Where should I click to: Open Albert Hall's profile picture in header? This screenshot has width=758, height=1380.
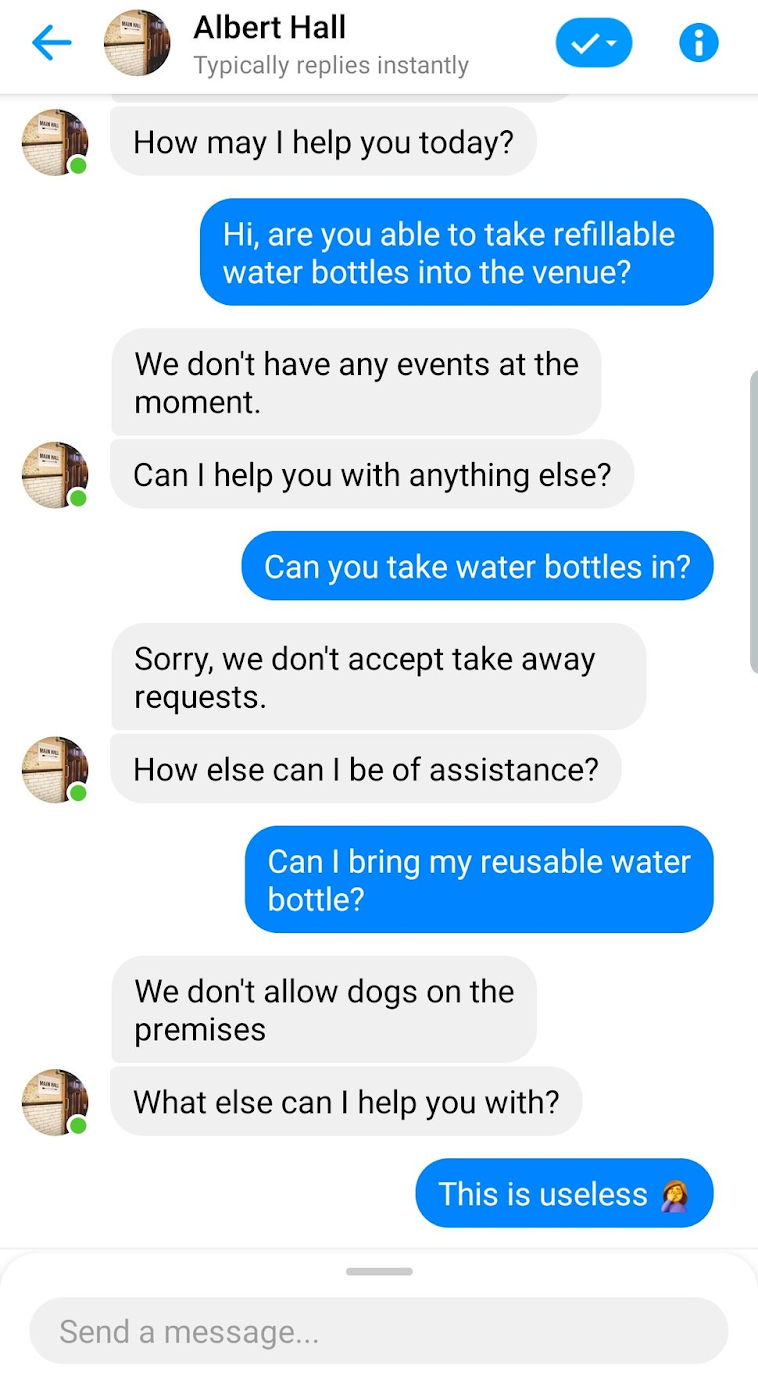(x=137, y=43)
